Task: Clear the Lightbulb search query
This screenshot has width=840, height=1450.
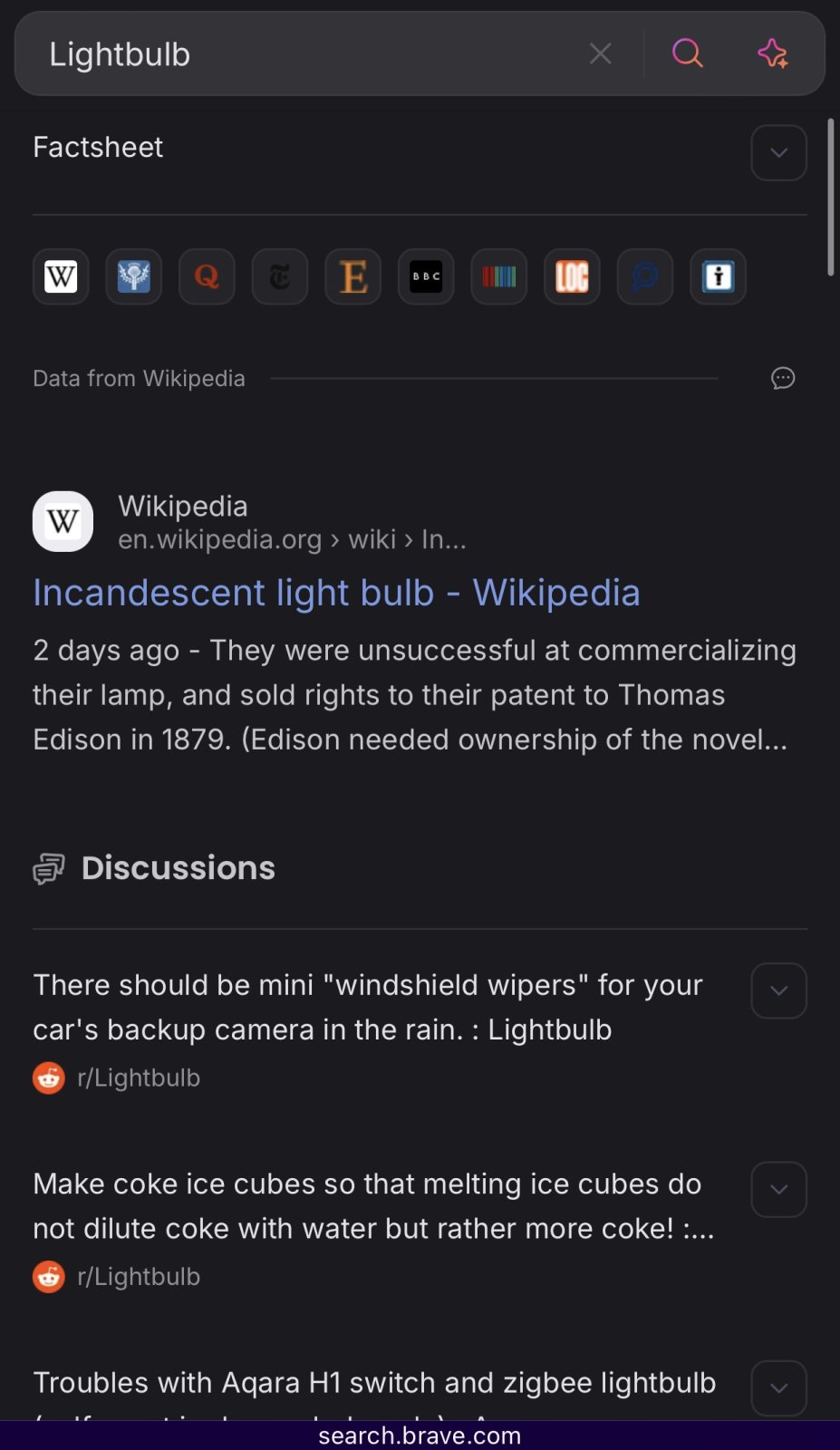Action: 600,53
